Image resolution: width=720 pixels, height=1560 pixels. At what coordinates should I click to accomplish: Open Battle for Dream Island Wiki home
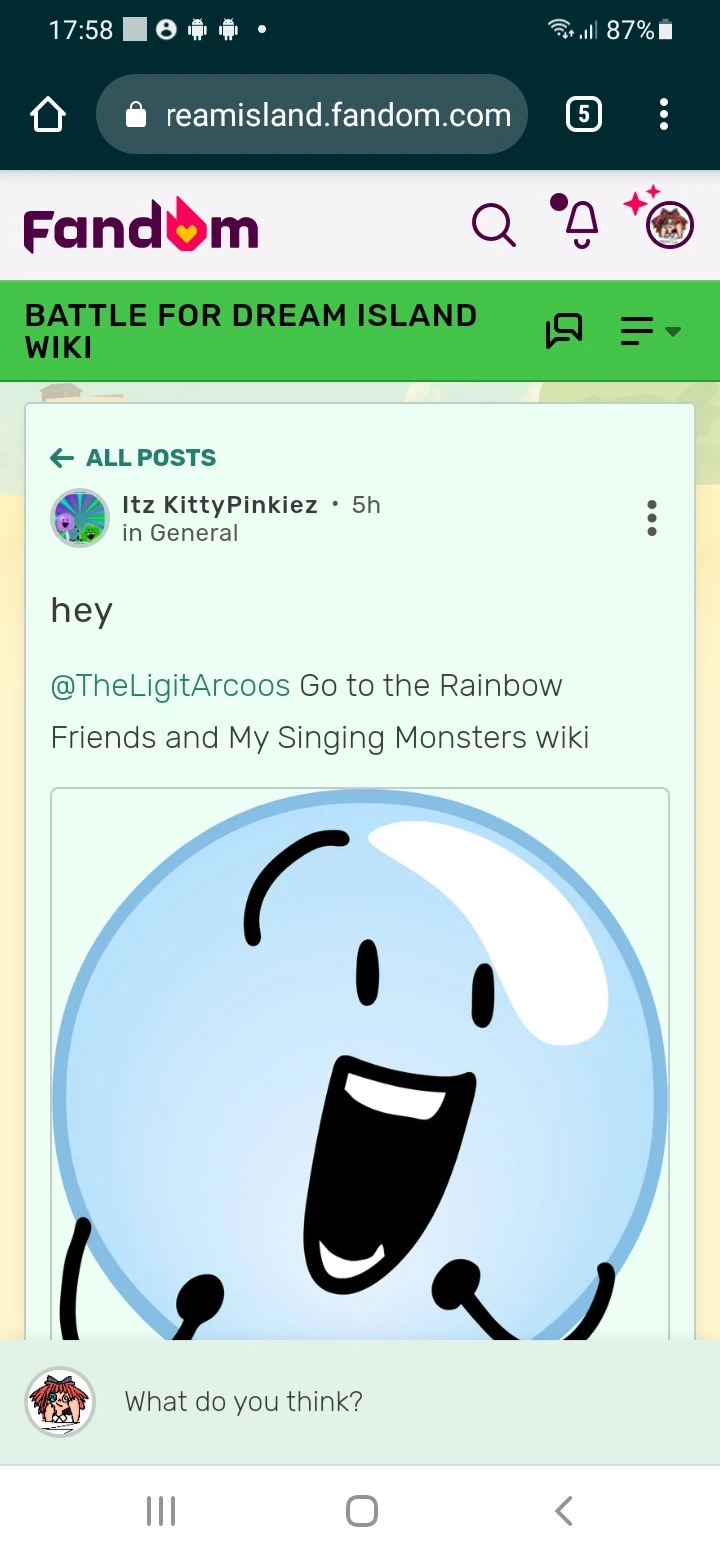[250, 331]
